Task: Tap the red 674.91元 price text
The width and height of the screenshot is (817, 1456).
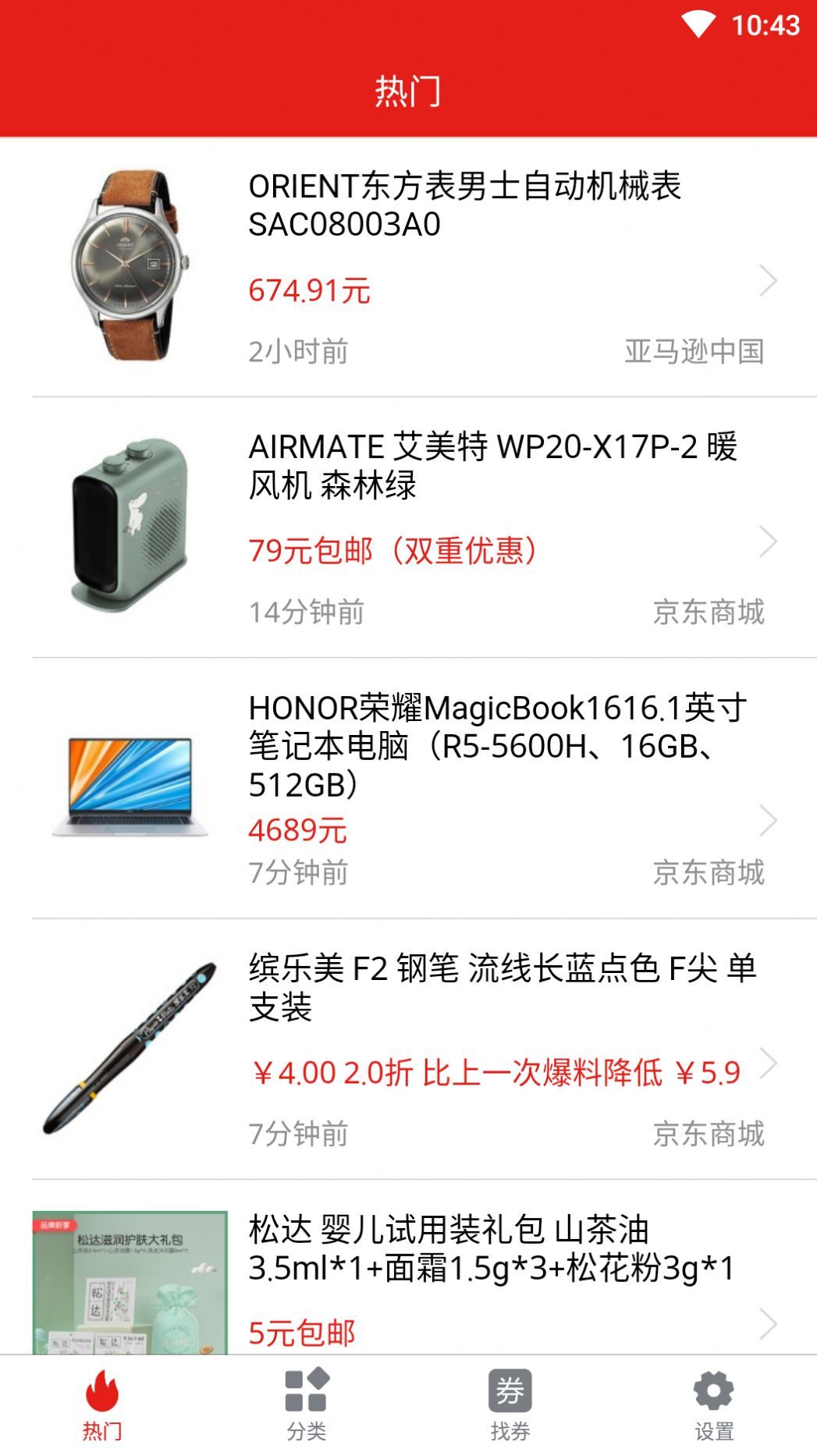Action: pyautogui.click(x=311, y=290)
